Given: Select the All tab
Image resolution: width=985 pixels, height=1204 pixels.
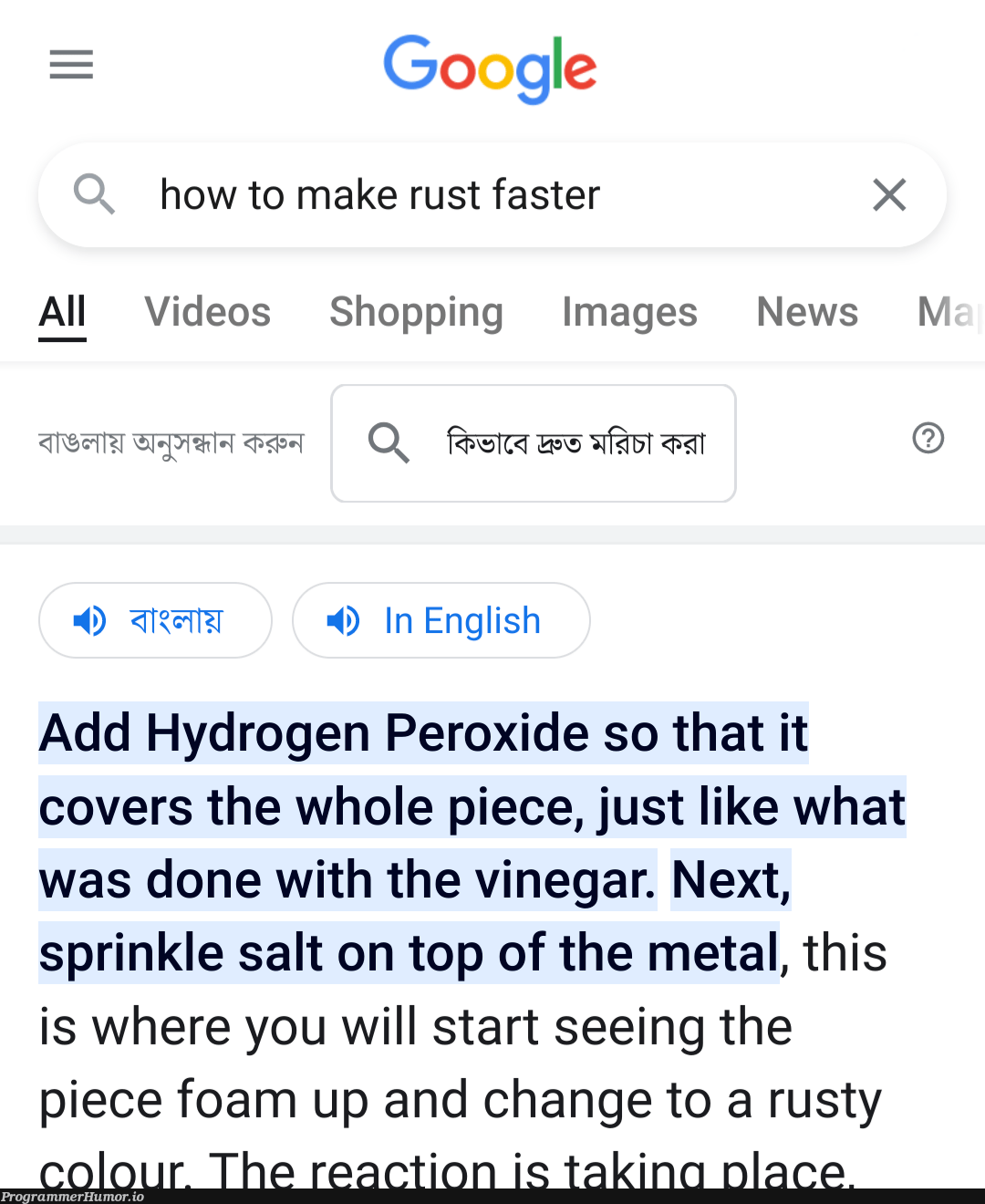Looking at the screenshot, I should pos(62,312).
